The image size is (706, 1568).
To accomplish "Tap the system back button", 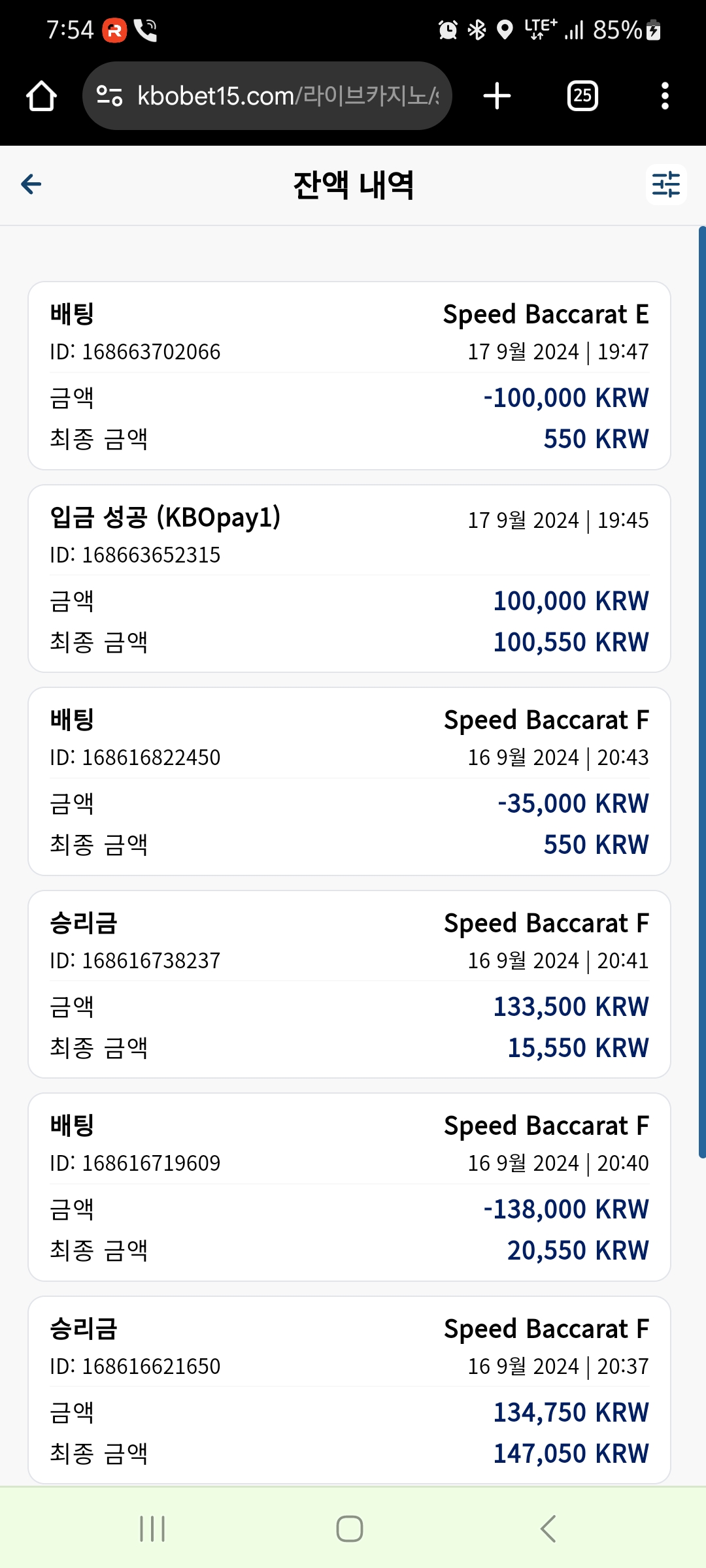I will click(x=548, y=1529).
